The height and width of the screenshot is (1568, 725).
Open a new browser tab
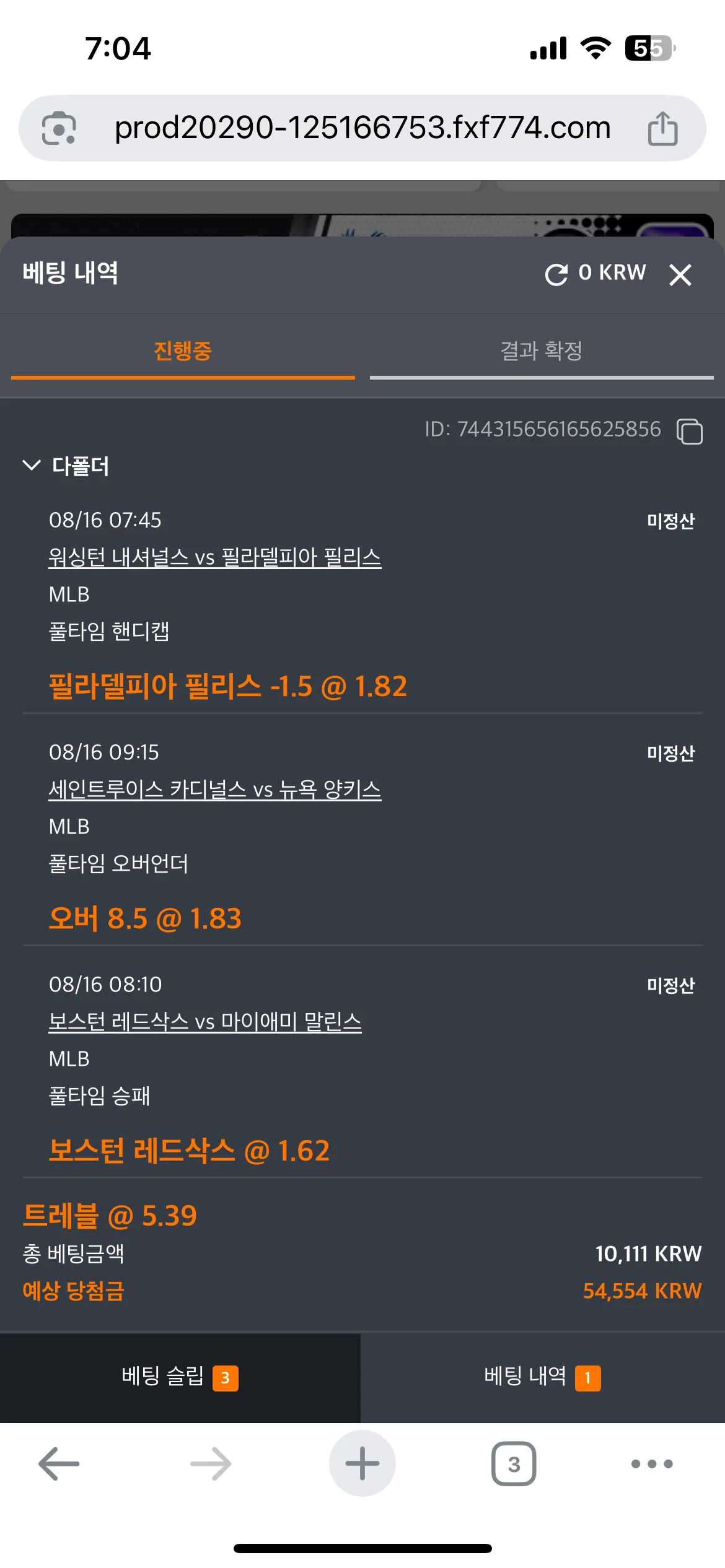tap(362, 1463)
